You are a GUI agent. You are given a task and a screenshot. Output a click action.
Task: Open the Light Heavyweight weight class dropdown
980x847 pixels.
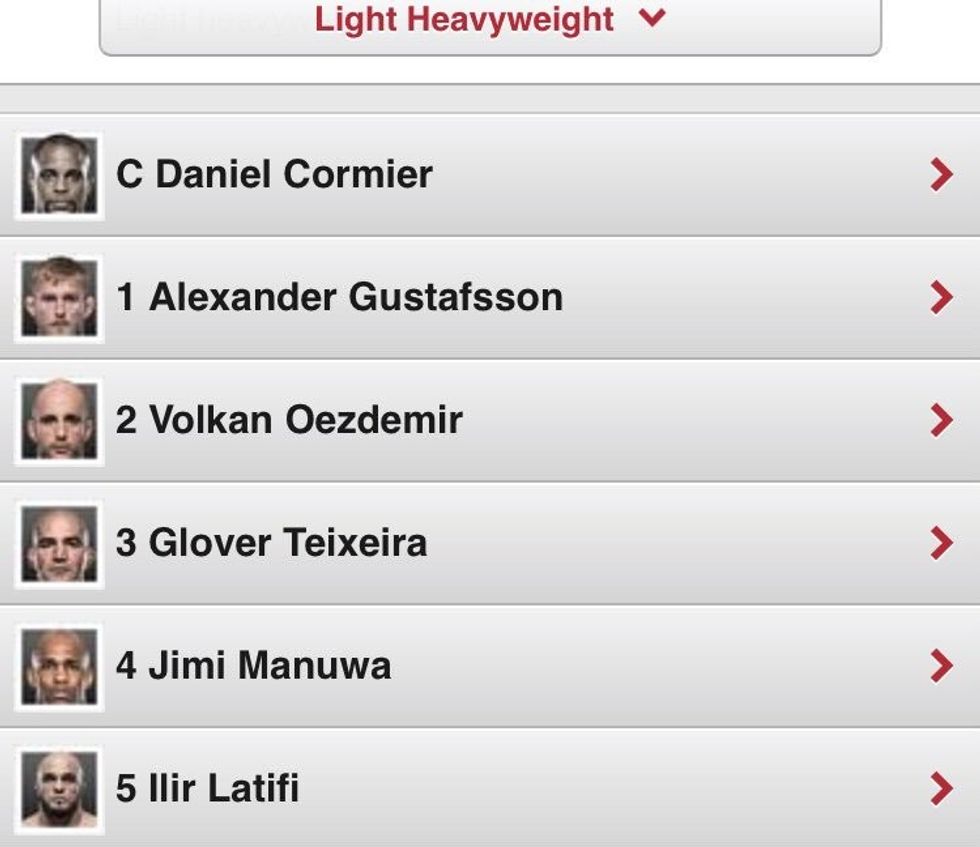490,22
